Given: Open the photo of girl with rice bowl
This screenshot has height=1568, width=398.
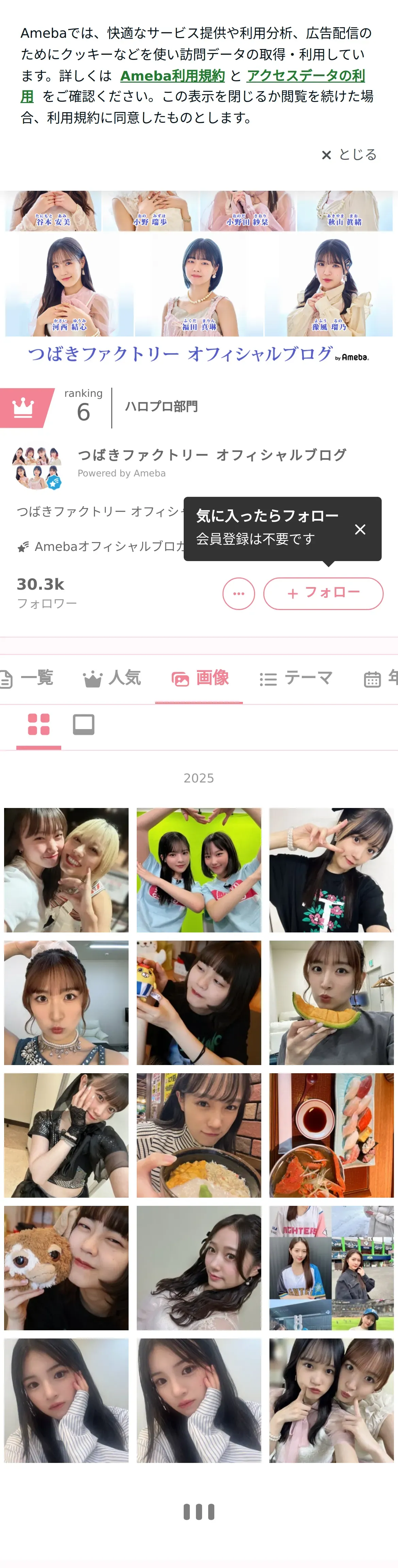Looking at the screenshot, I should 199,1135.
